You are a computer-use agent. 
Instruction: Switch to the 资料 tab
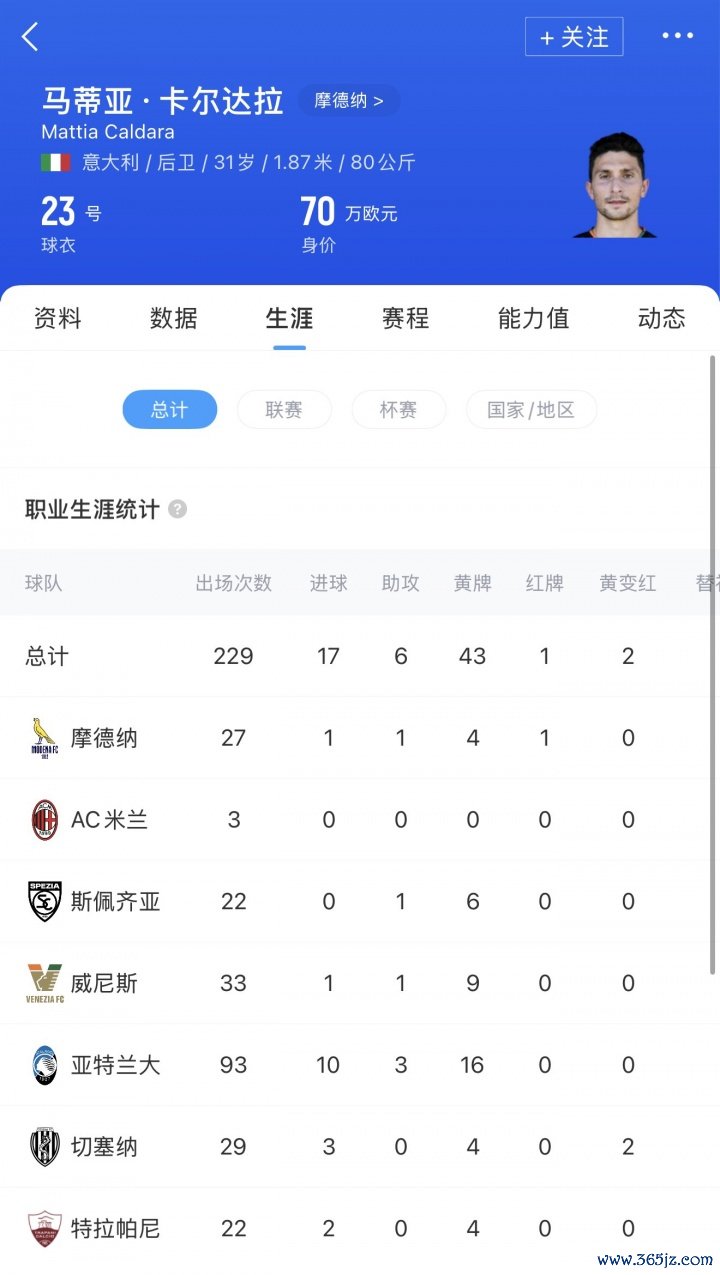[x=58, y=318]
